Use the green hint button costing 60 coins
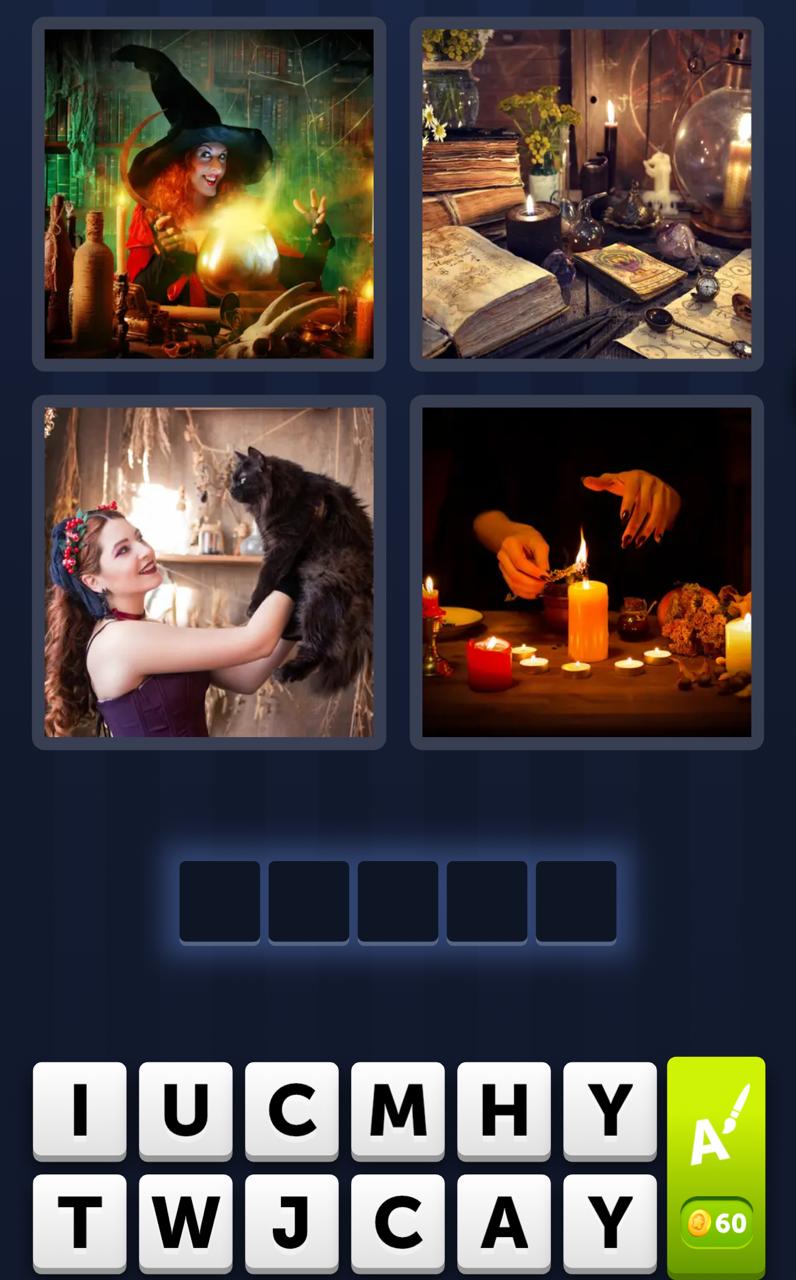 tap(716, 1167)
